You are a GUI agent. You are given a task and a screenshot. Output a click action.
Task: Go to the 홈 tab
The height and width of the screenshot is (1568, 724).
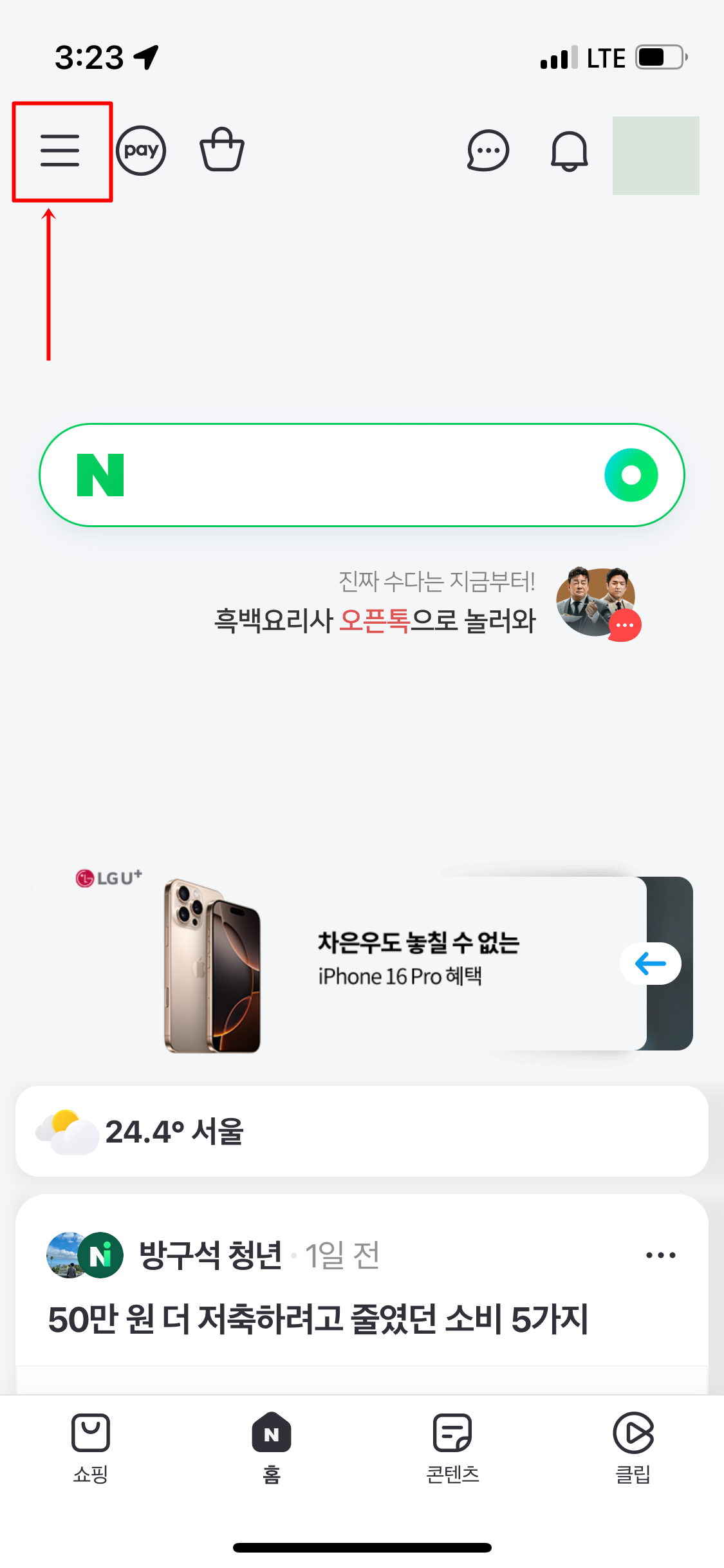point(272,1446)
